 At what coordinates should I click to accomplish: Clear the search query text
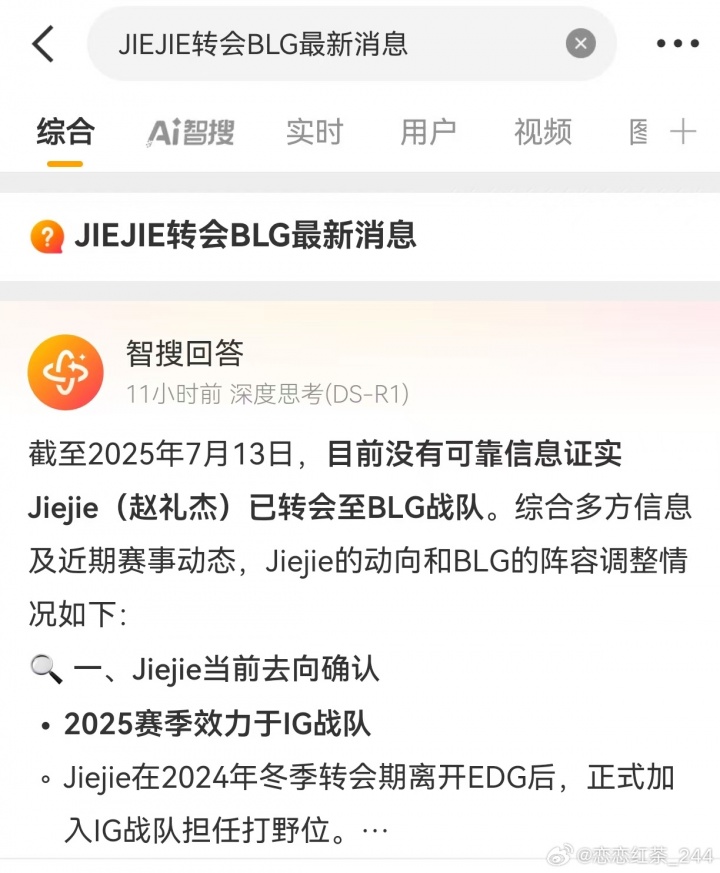pos(580,44)
